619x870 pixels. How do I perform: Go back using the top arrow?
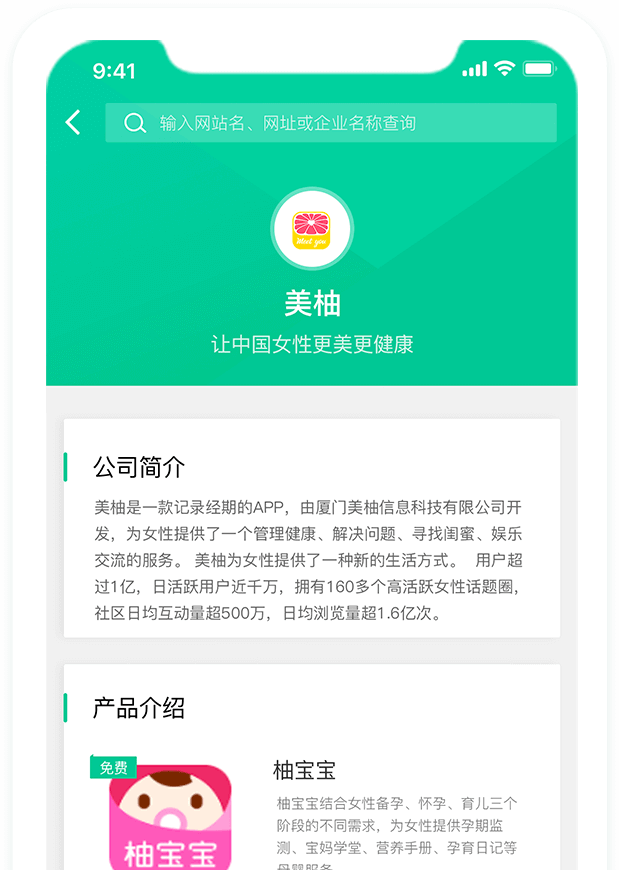tap(73, 123)
